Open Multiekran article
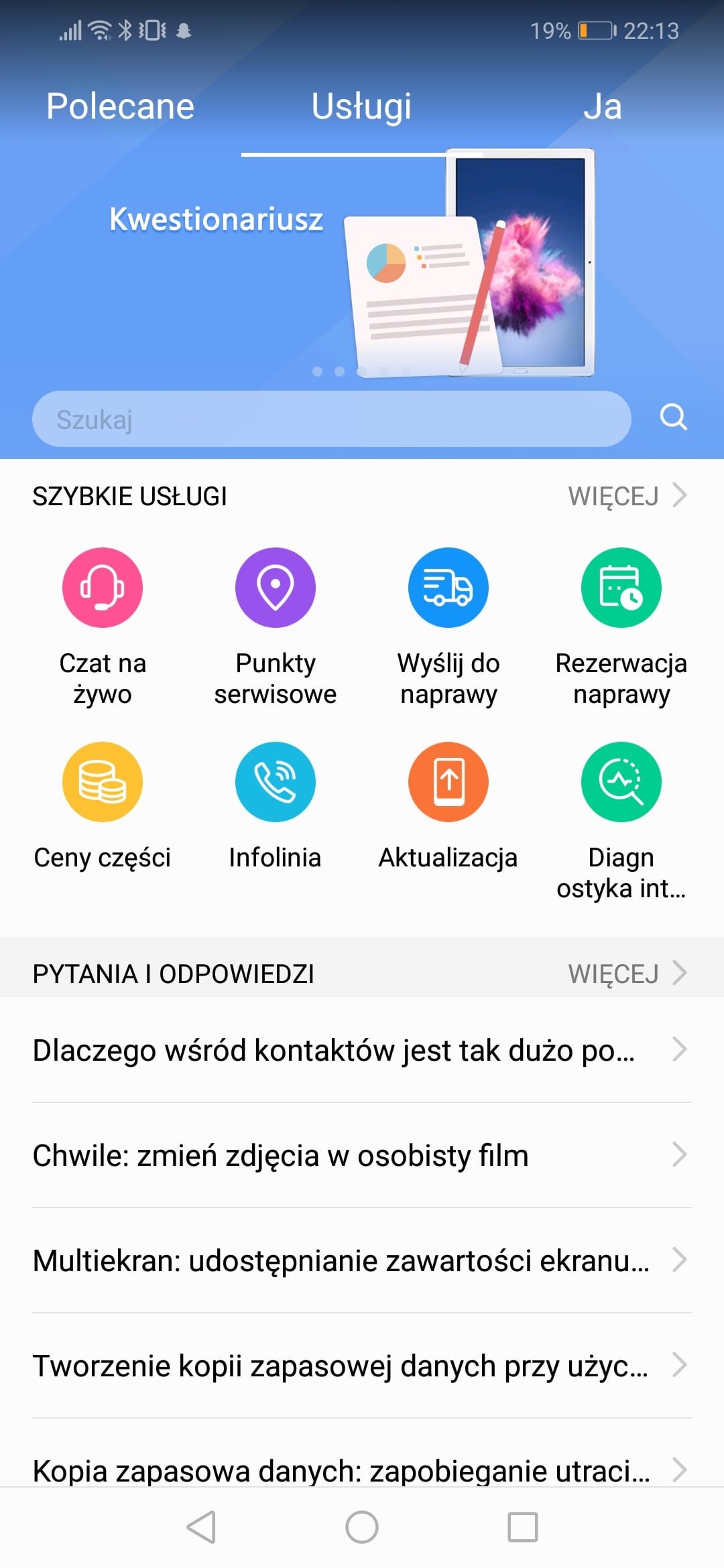 point(362,1260)
